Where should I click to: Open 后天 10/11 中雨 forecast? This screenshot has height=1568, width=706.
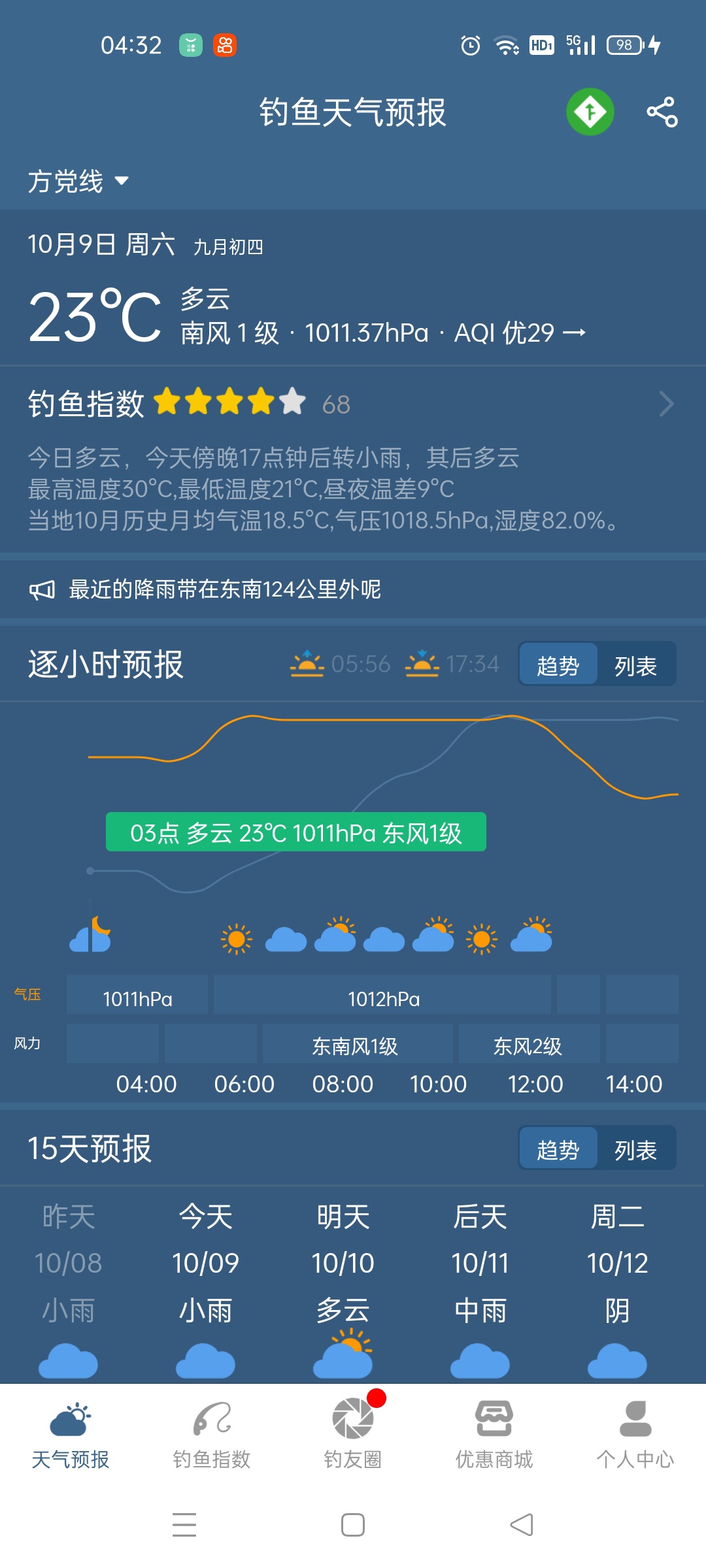[480, 1287]
